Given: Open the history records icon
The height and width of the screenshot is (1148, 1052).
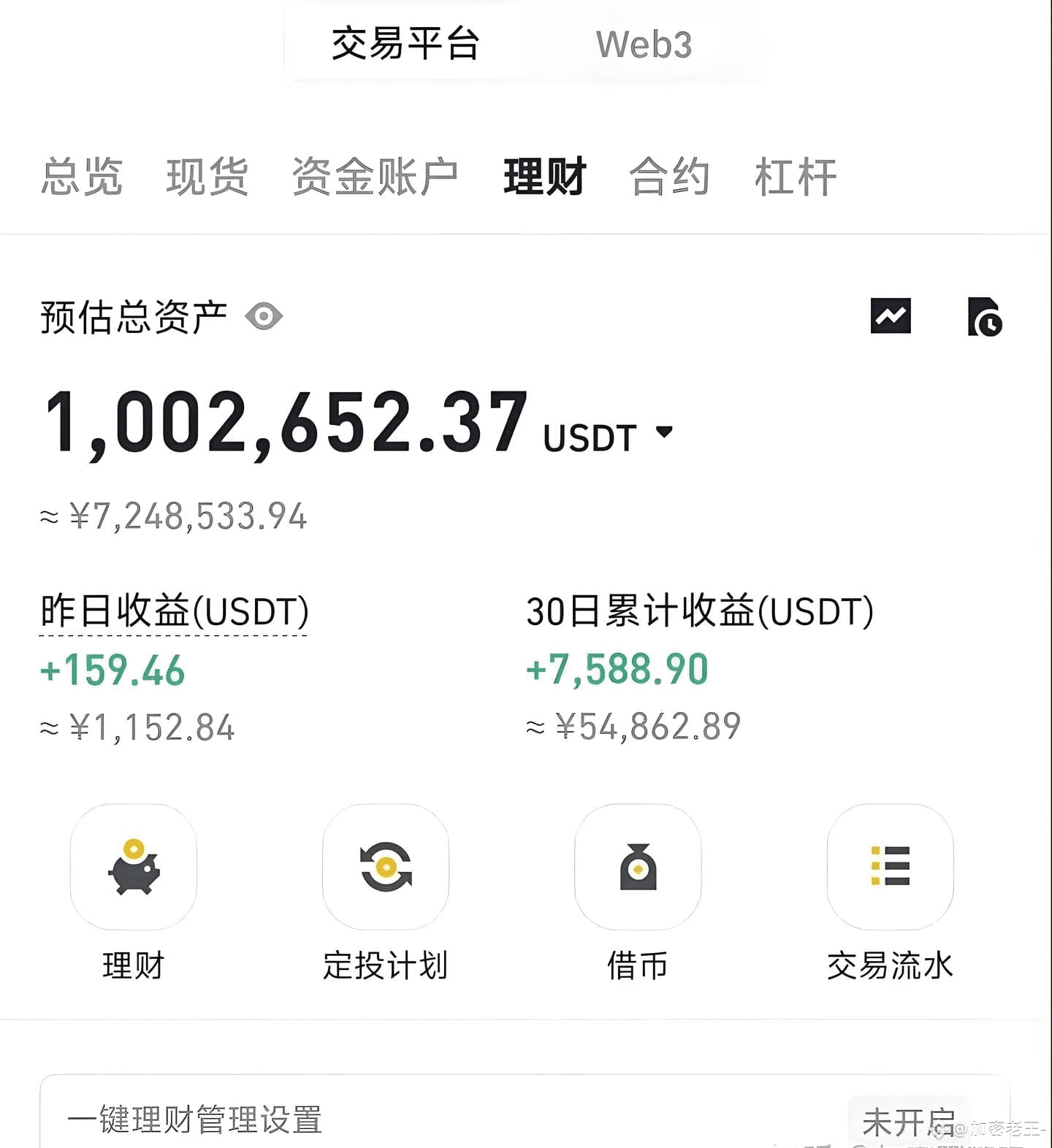Looking at the screenshot, I should [x=984, y=317].
